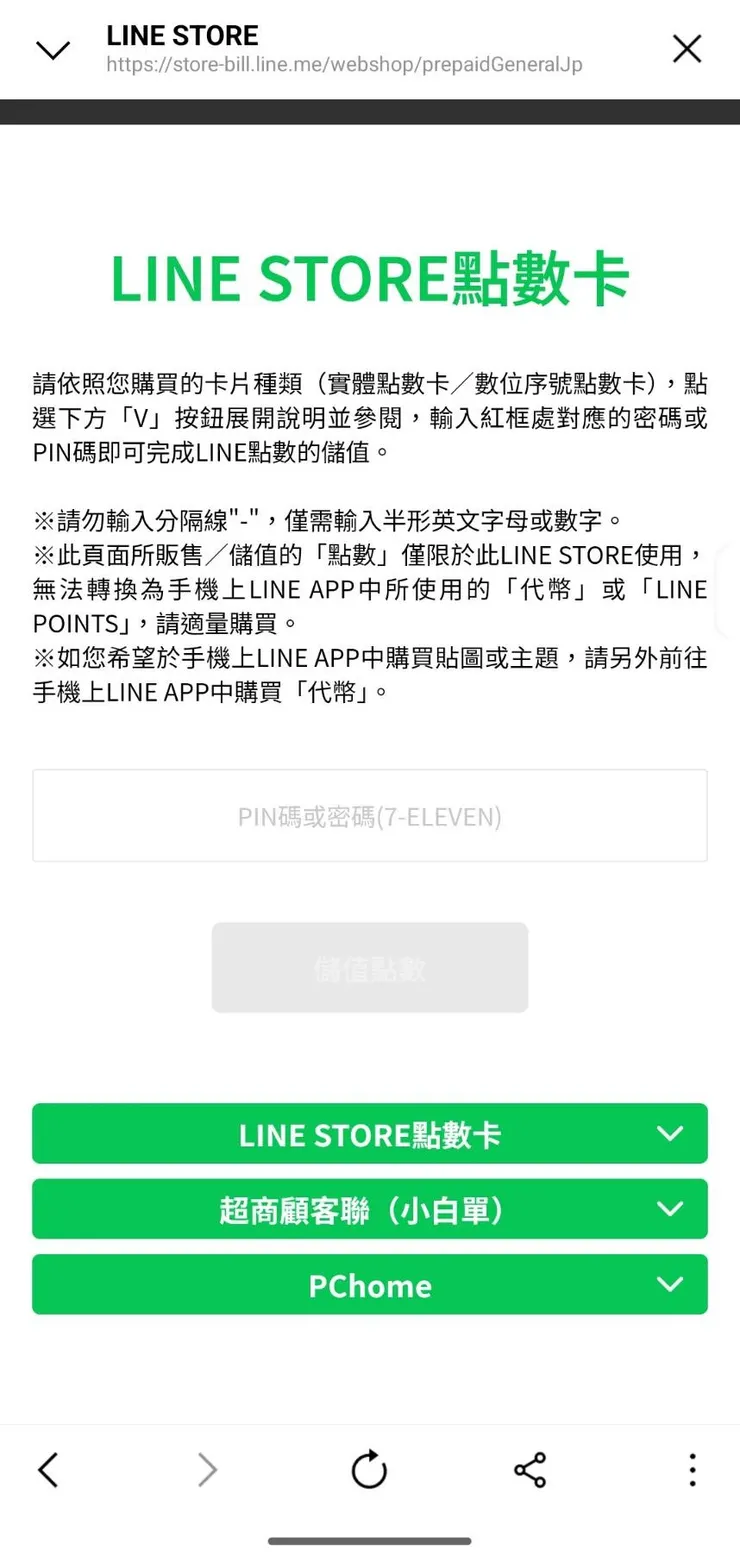Go back to the previous page

click(48, 1469)
